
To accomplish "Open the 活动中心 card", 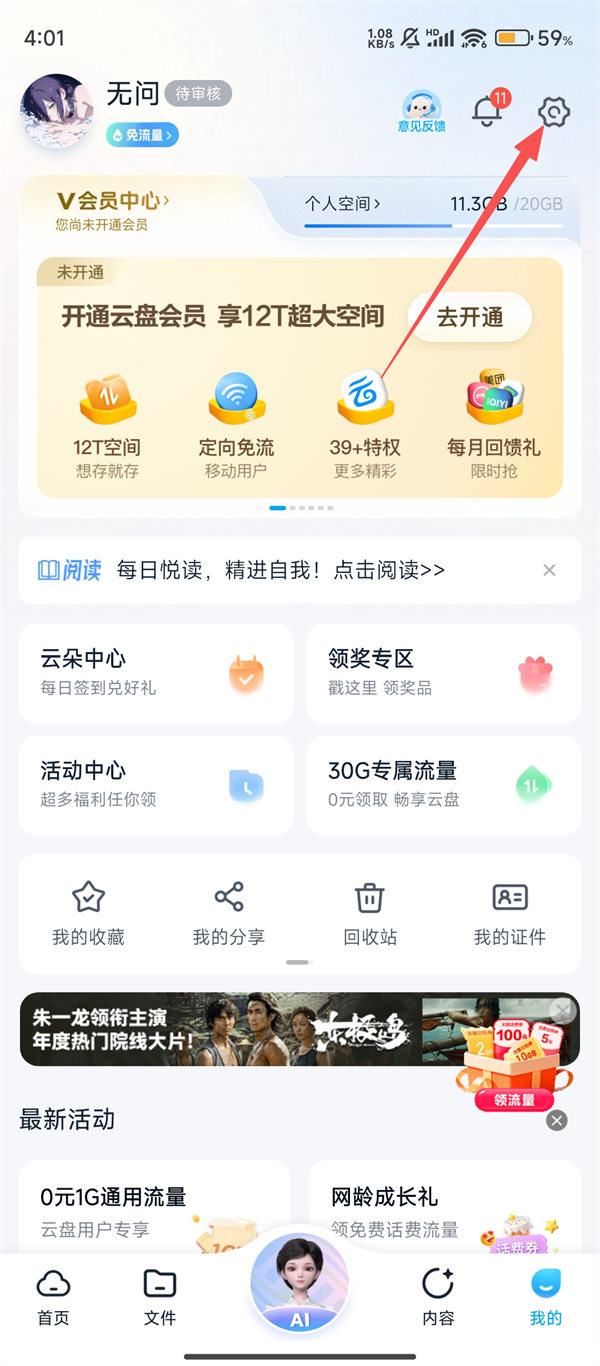I will click(x=155, y=785).
